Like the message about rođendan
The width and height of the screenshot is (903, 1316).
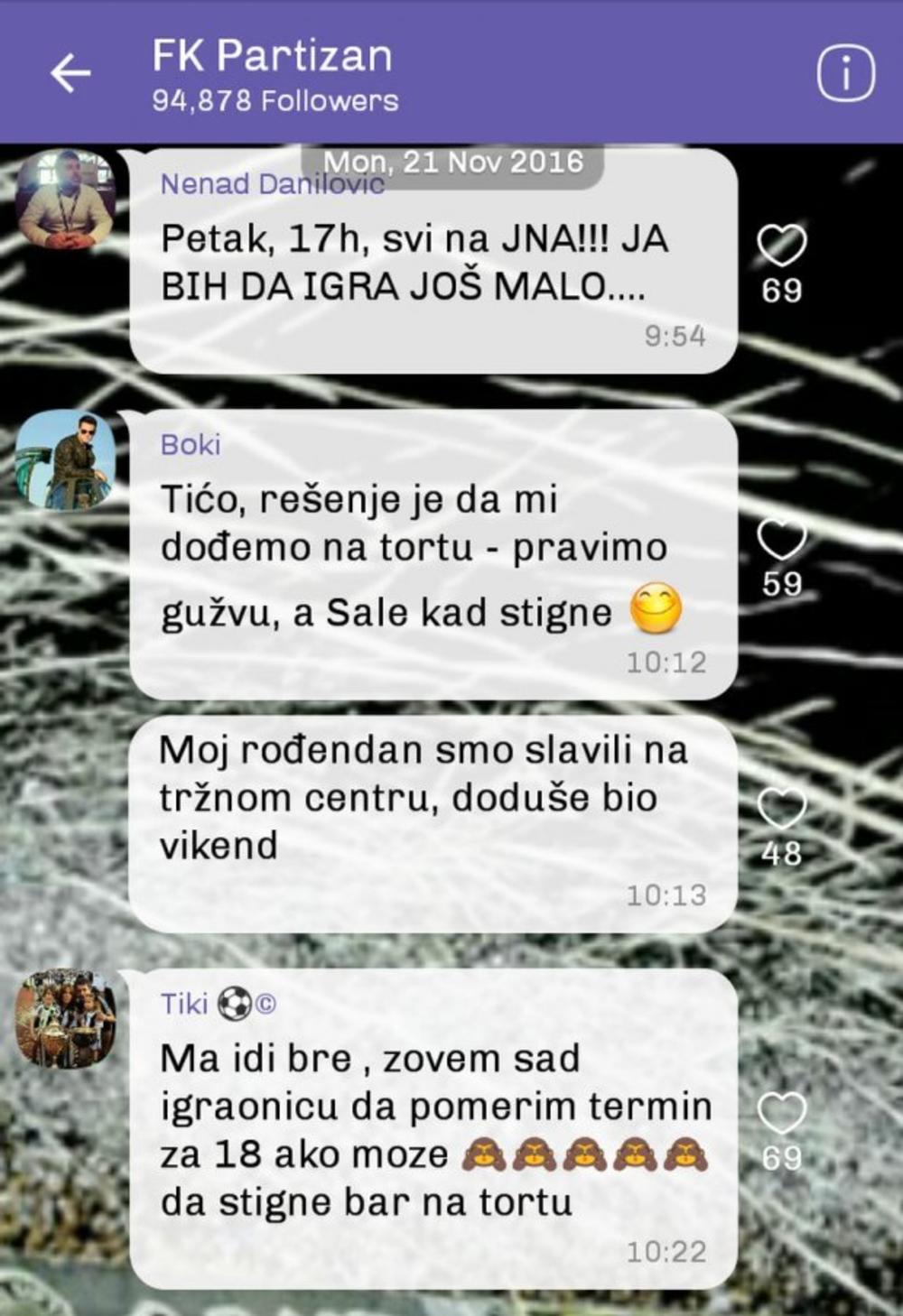pos(781,808)
